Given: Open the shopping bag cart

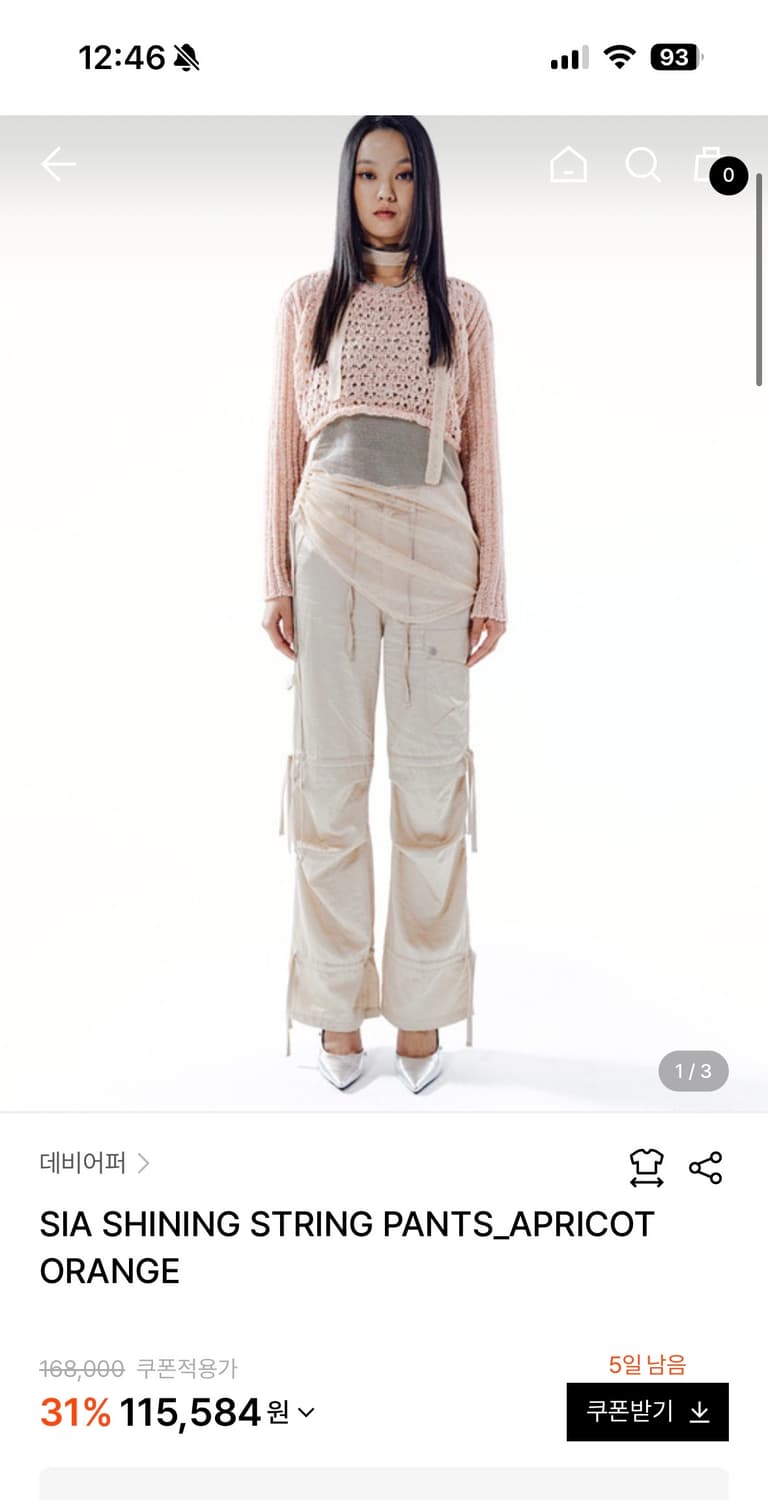Looking at the screenshot, I should point(712,166).
